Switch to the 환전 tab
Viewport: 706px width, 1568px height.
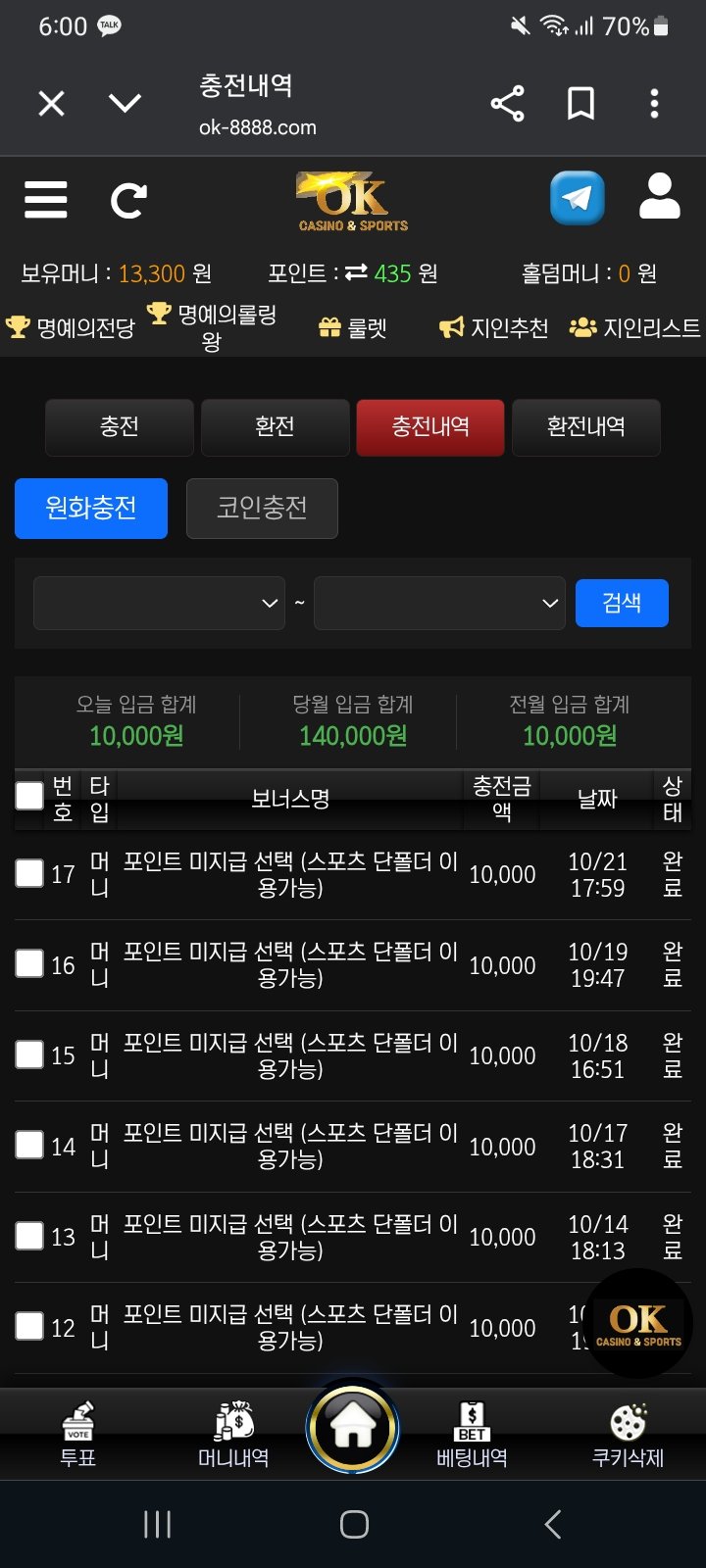pos(275,426)
